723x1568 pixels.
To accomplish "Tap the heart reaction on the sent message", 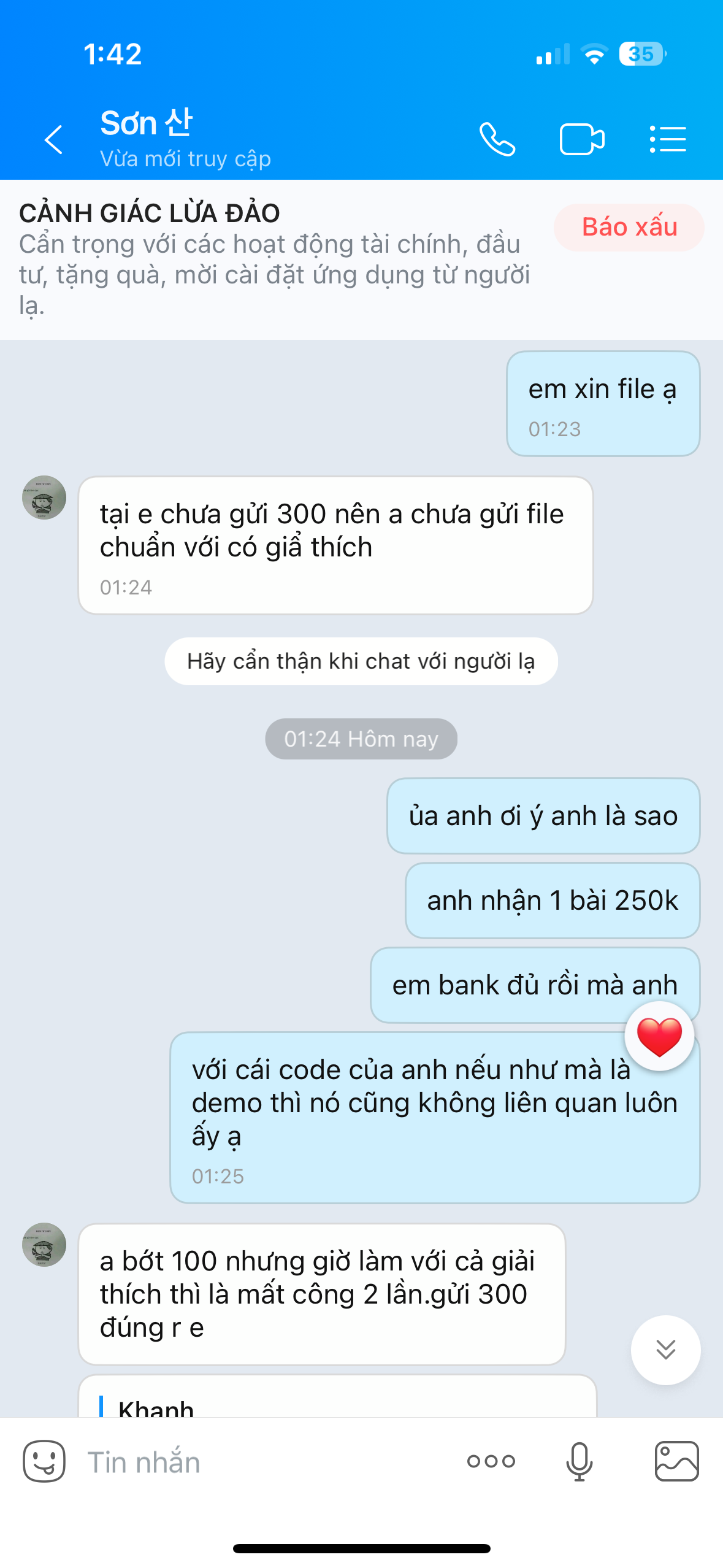I will pyautogui.click(x=659, y=1037).
